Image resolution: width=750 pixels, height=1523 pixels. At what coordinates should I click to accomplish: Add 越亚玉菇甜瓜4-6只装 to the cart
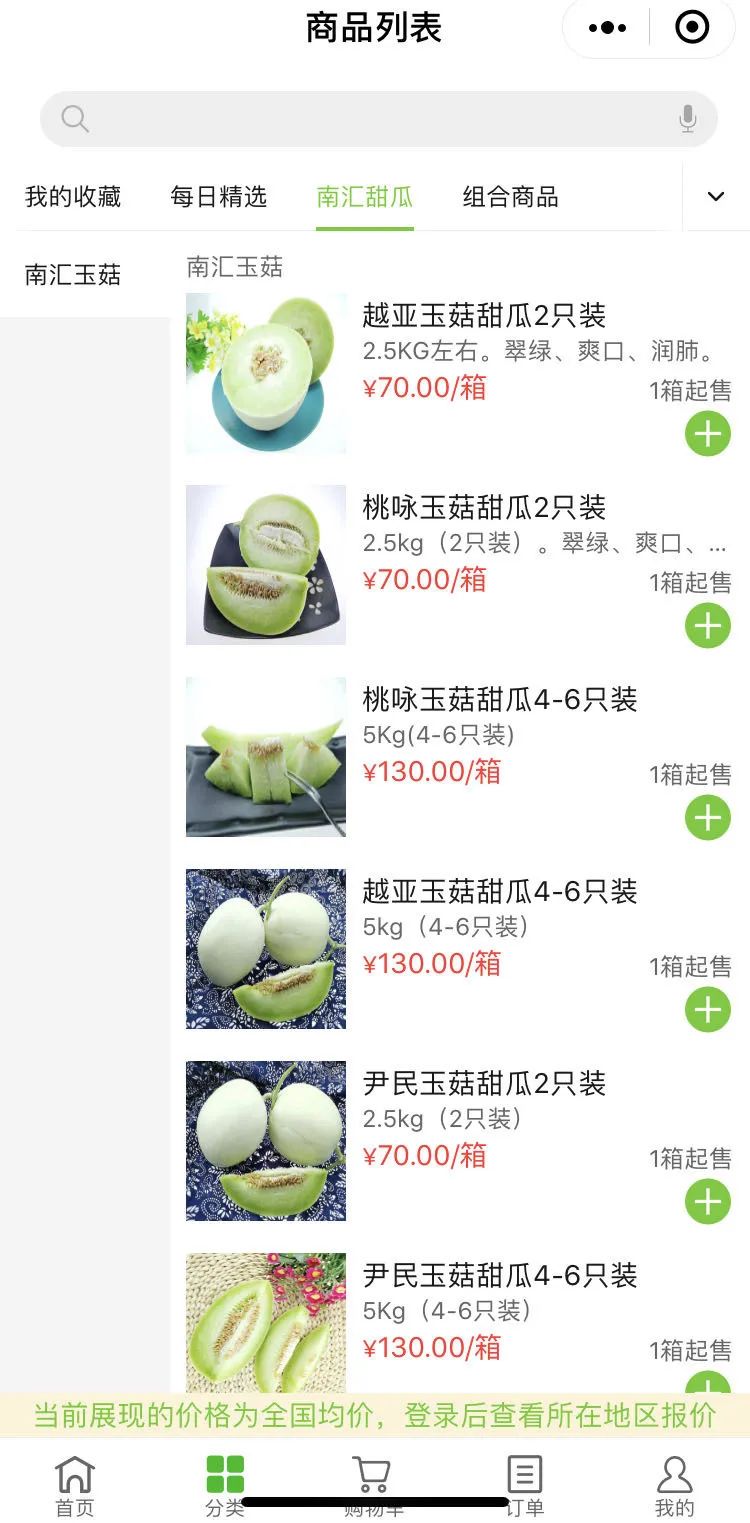coord(708,1010)
